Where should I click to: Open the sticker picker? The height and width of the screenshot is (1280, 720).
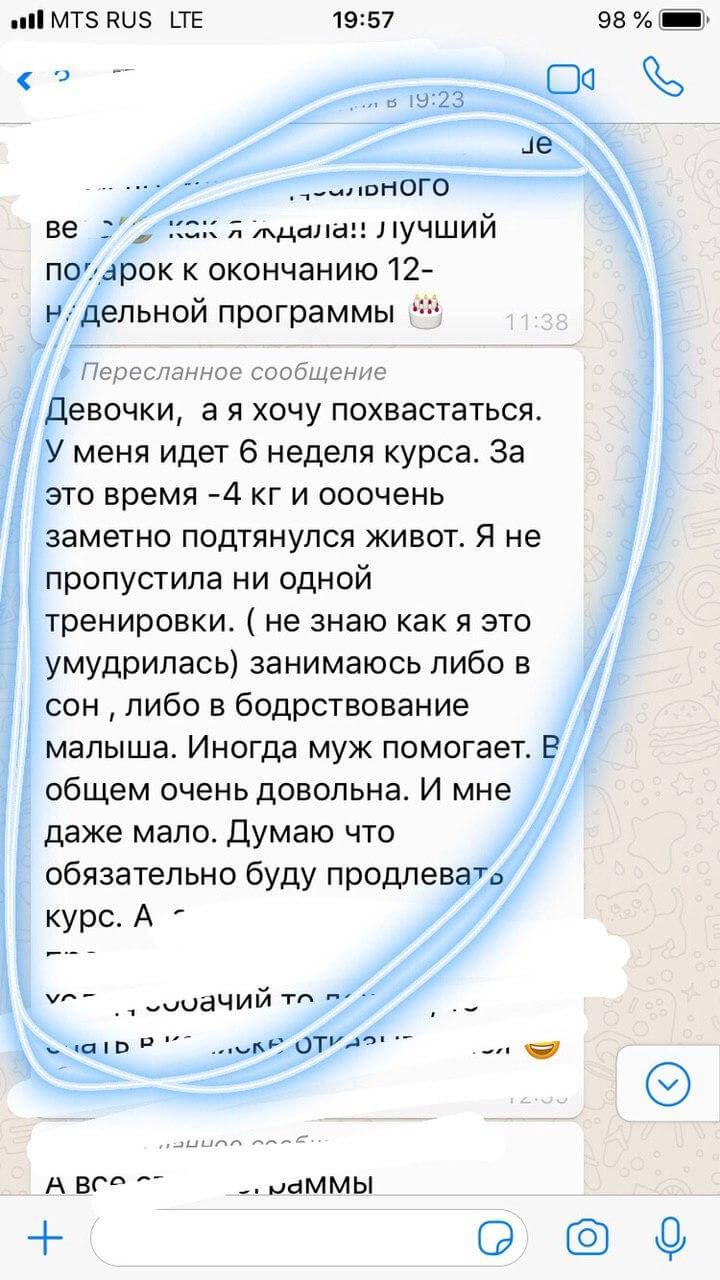(496, 1239)
